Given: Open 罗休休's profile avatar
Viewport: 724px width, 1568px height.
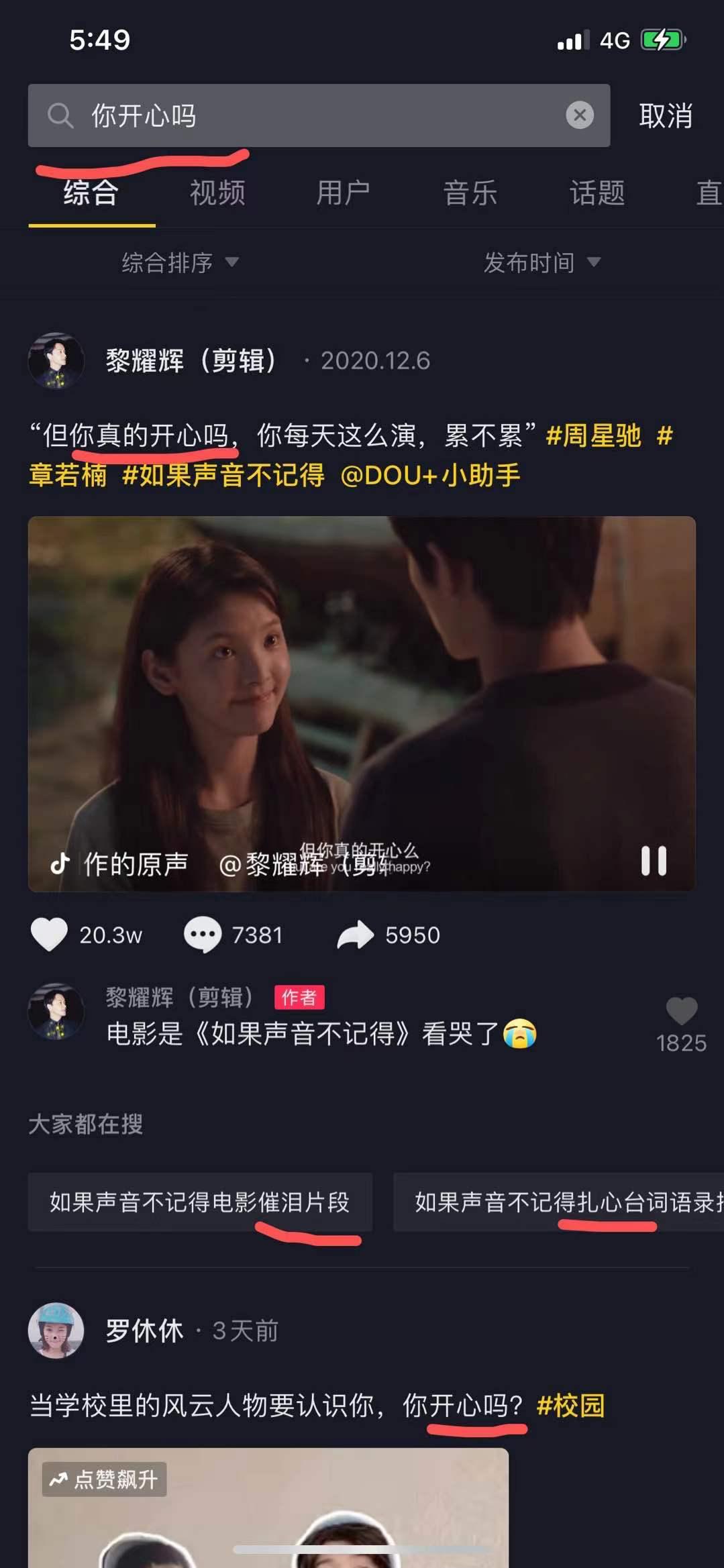Looking at the screenshot, I should click(56, 1330).
